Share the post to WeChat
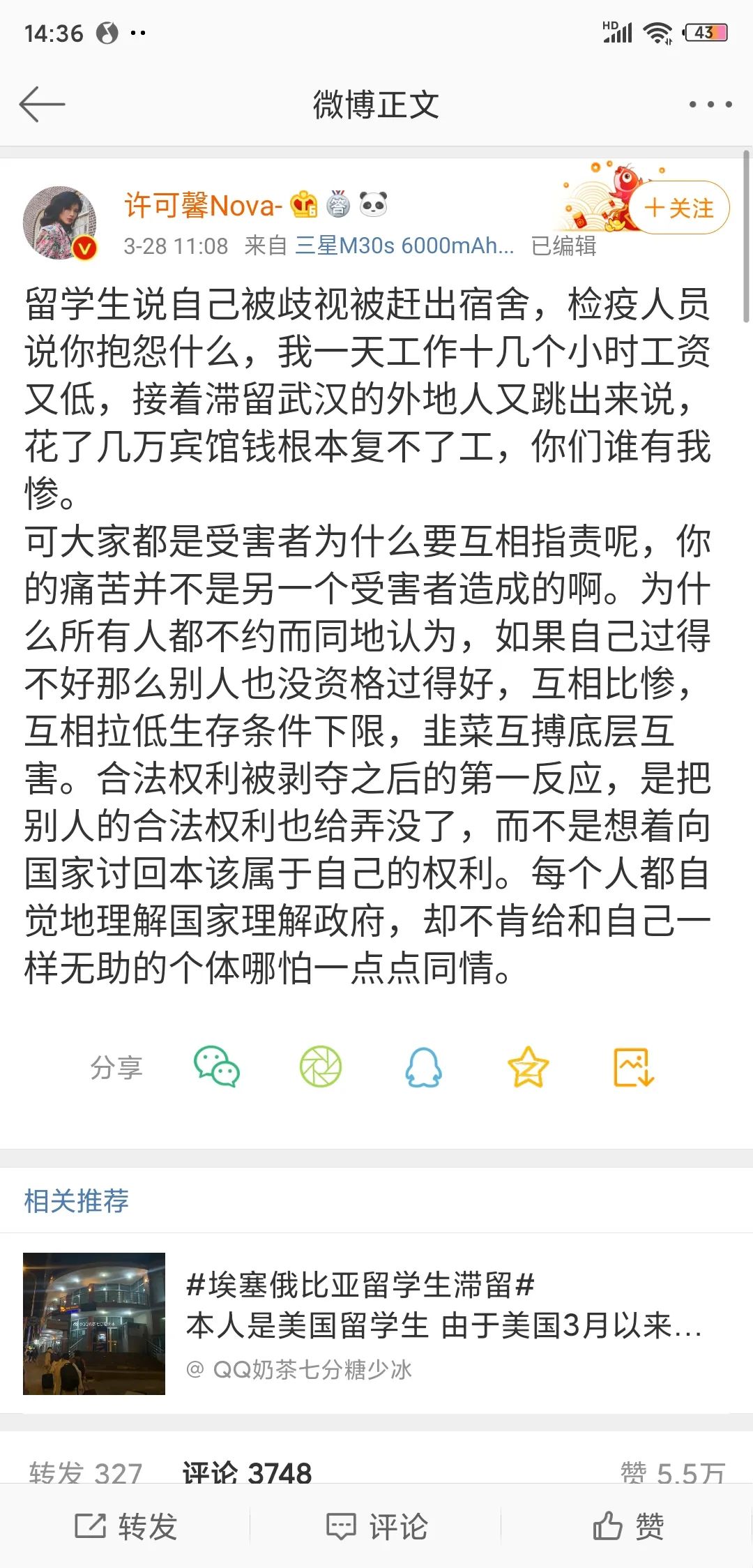Screen dimensions: 753x1568 click(x=218, y=1066)
